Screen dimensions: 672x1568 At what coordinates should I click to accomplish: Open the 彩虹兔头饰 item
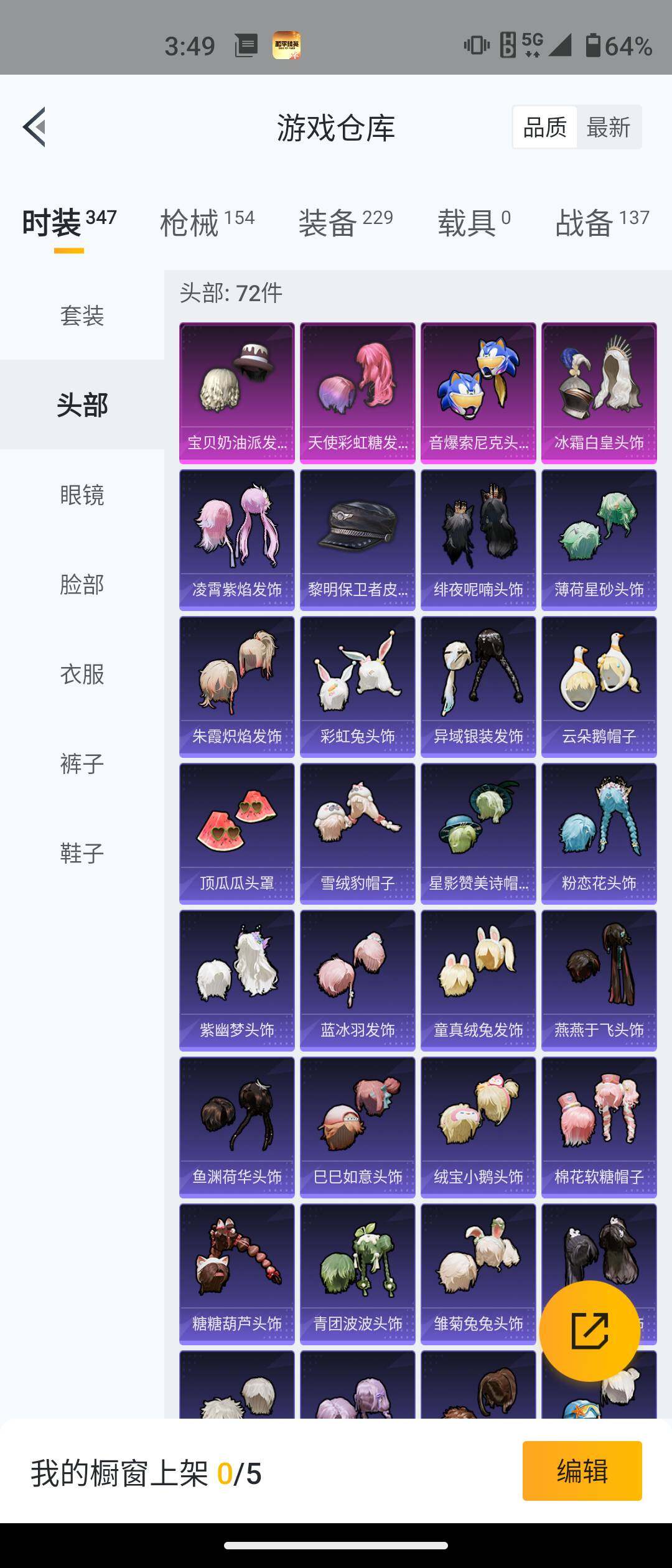click(x=357, y=686)
